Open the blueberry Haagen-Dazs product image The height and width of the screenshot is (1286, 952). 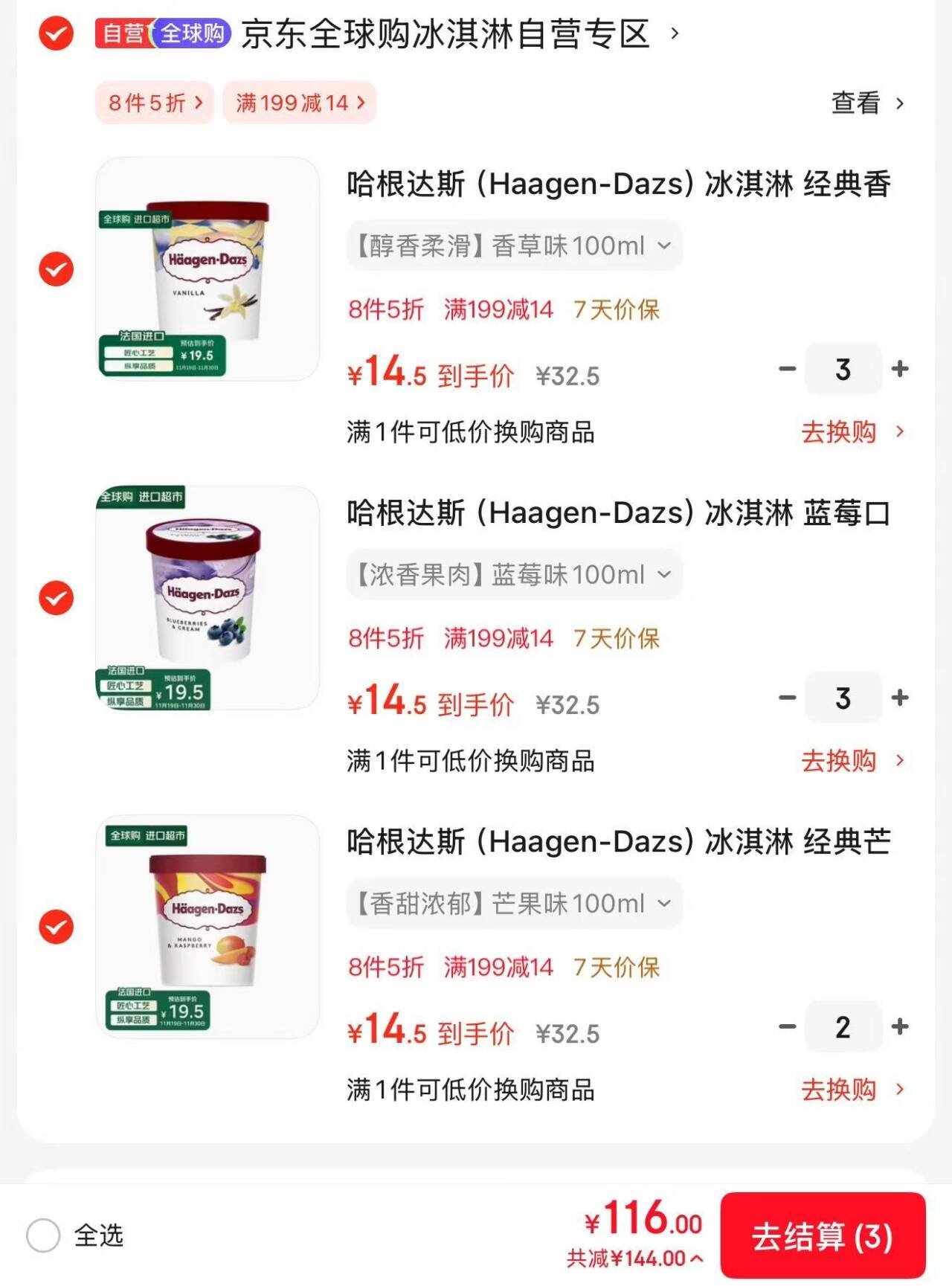click(x=208, y=598)
